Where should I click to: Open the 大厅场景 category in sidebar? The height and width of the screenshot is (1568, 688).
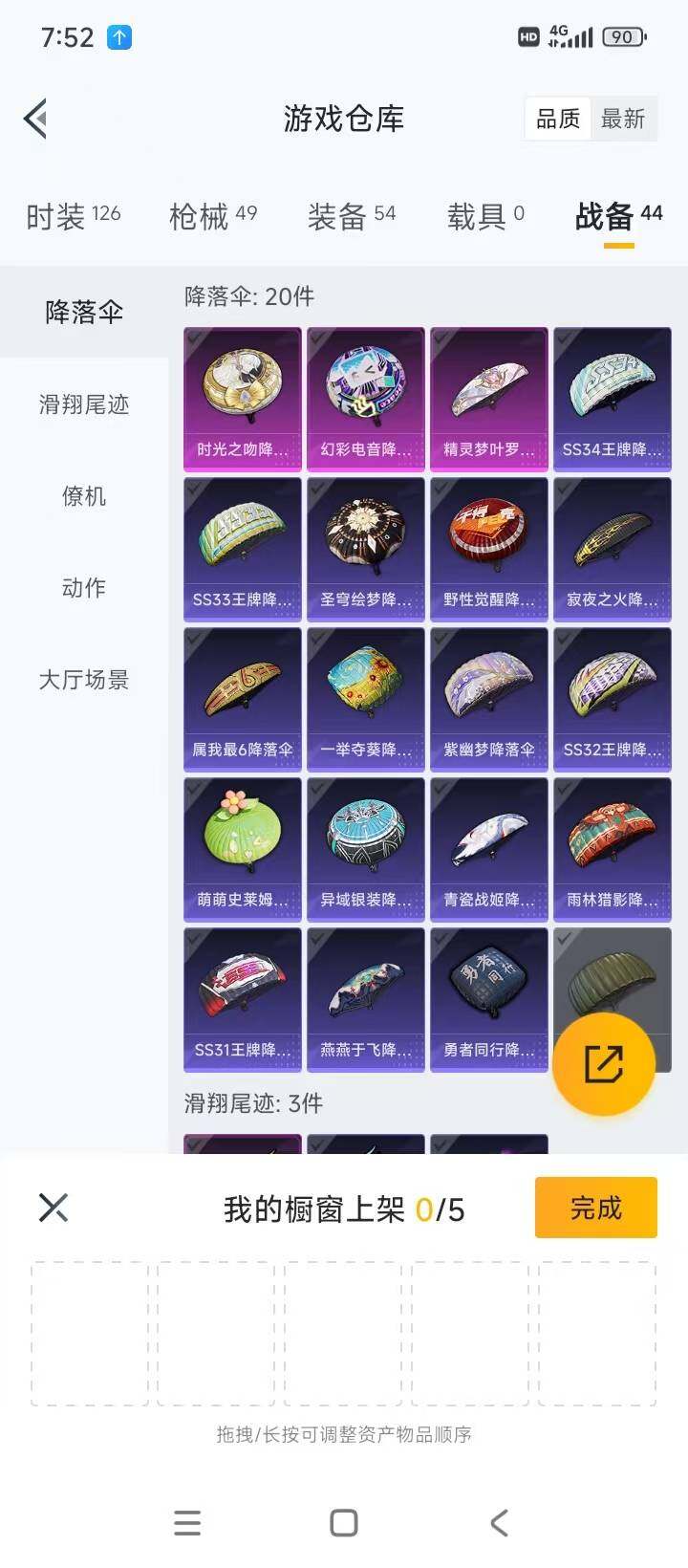[x=84, y=680]
